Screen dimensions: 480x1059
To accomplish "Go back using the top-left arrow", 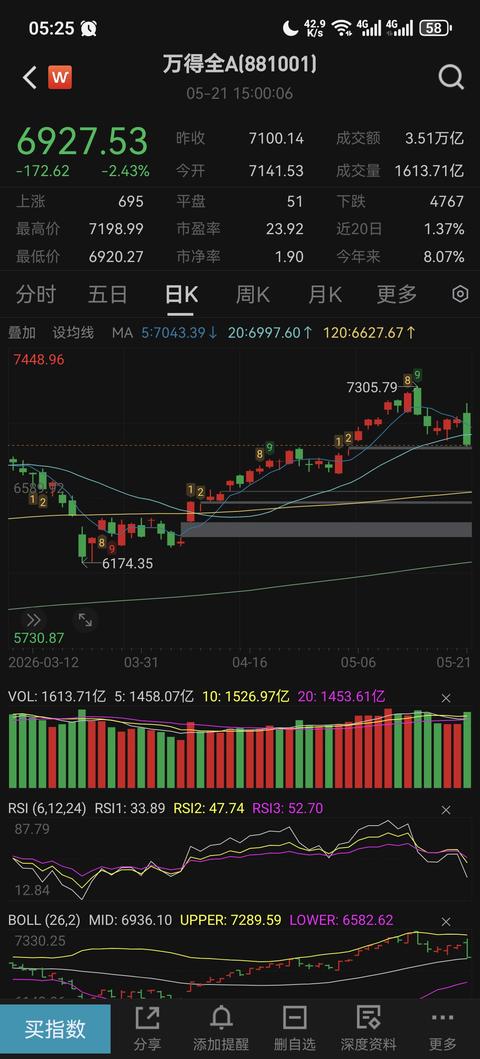I will pos(30,78).
